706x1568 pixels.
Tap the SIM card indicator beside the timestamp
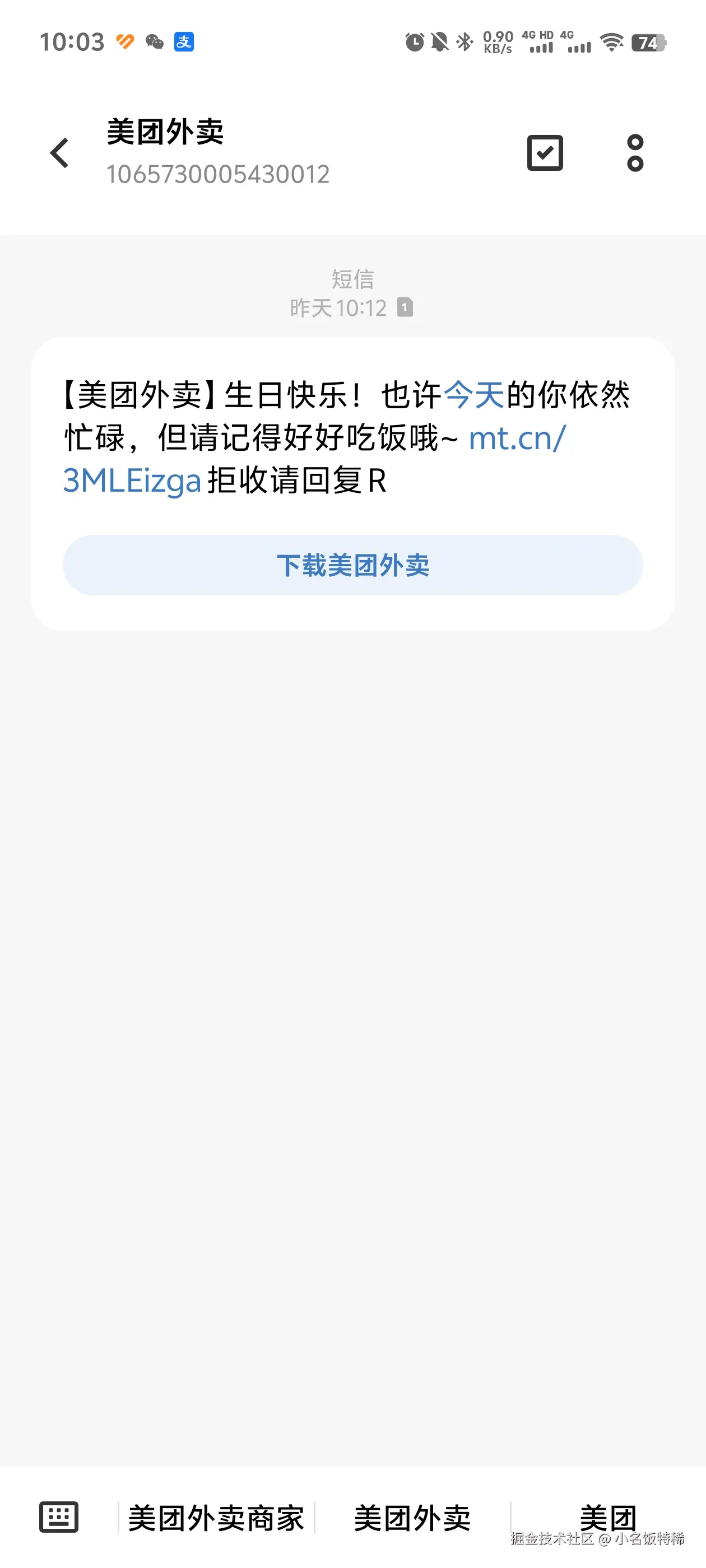[x=404, y=308]
